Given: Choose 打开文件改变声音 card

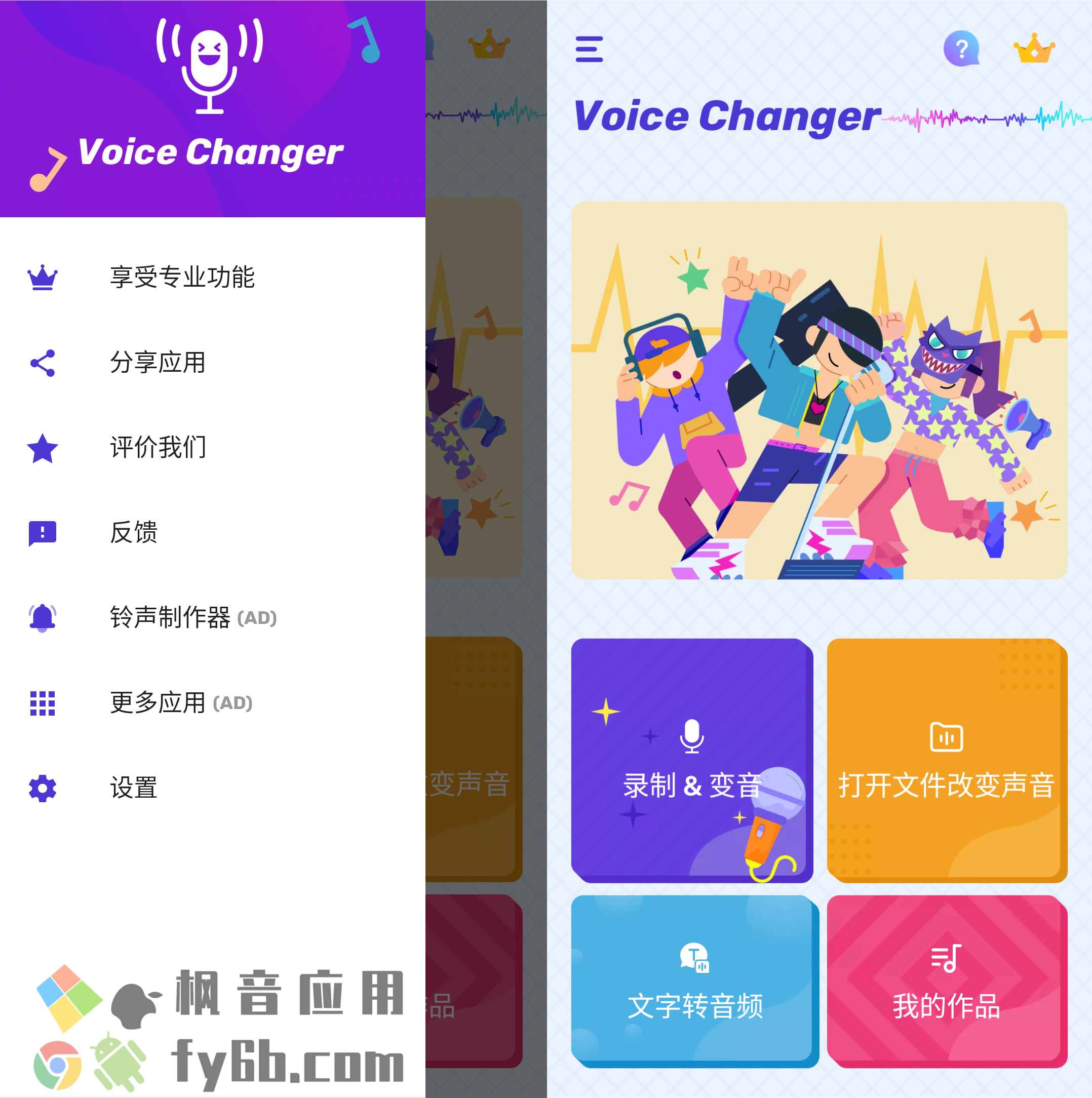Looking at the screenshot, I should 947,760.
